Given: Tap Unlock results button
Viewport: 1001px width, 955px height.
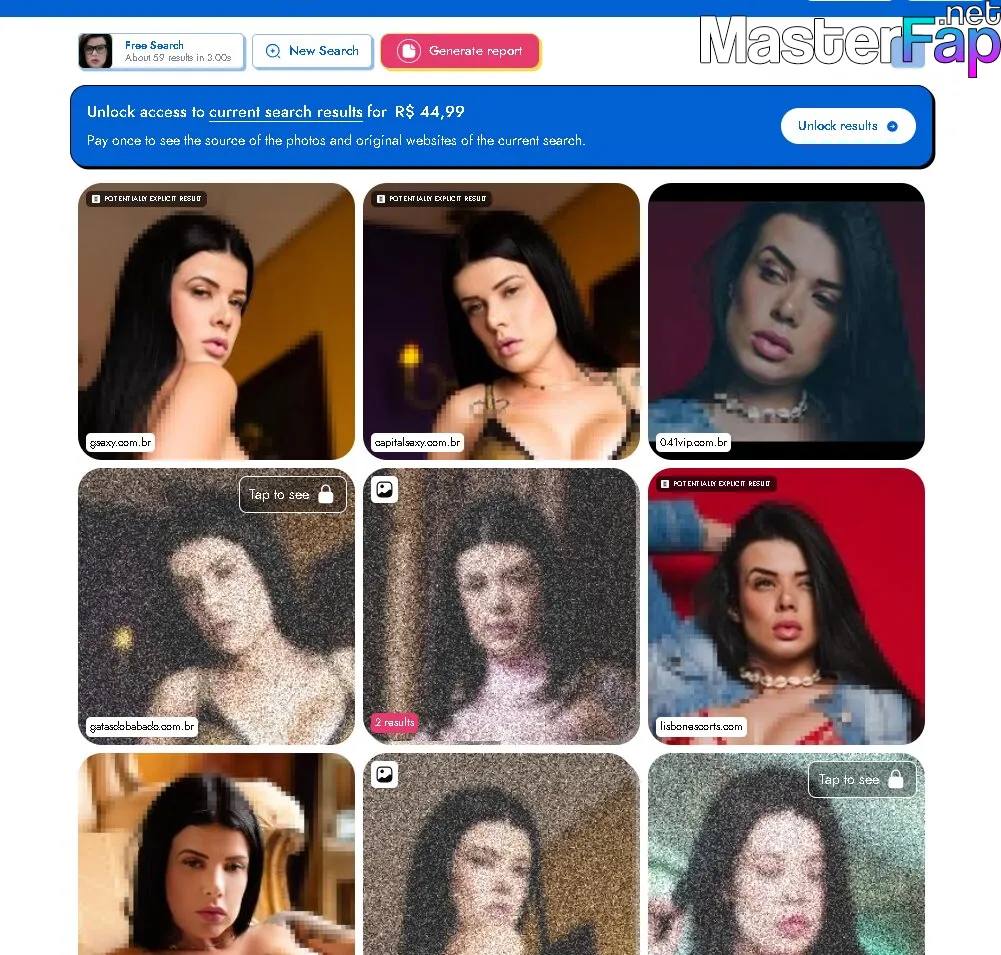Looking at the screenshot, I should tap(847, 126).
